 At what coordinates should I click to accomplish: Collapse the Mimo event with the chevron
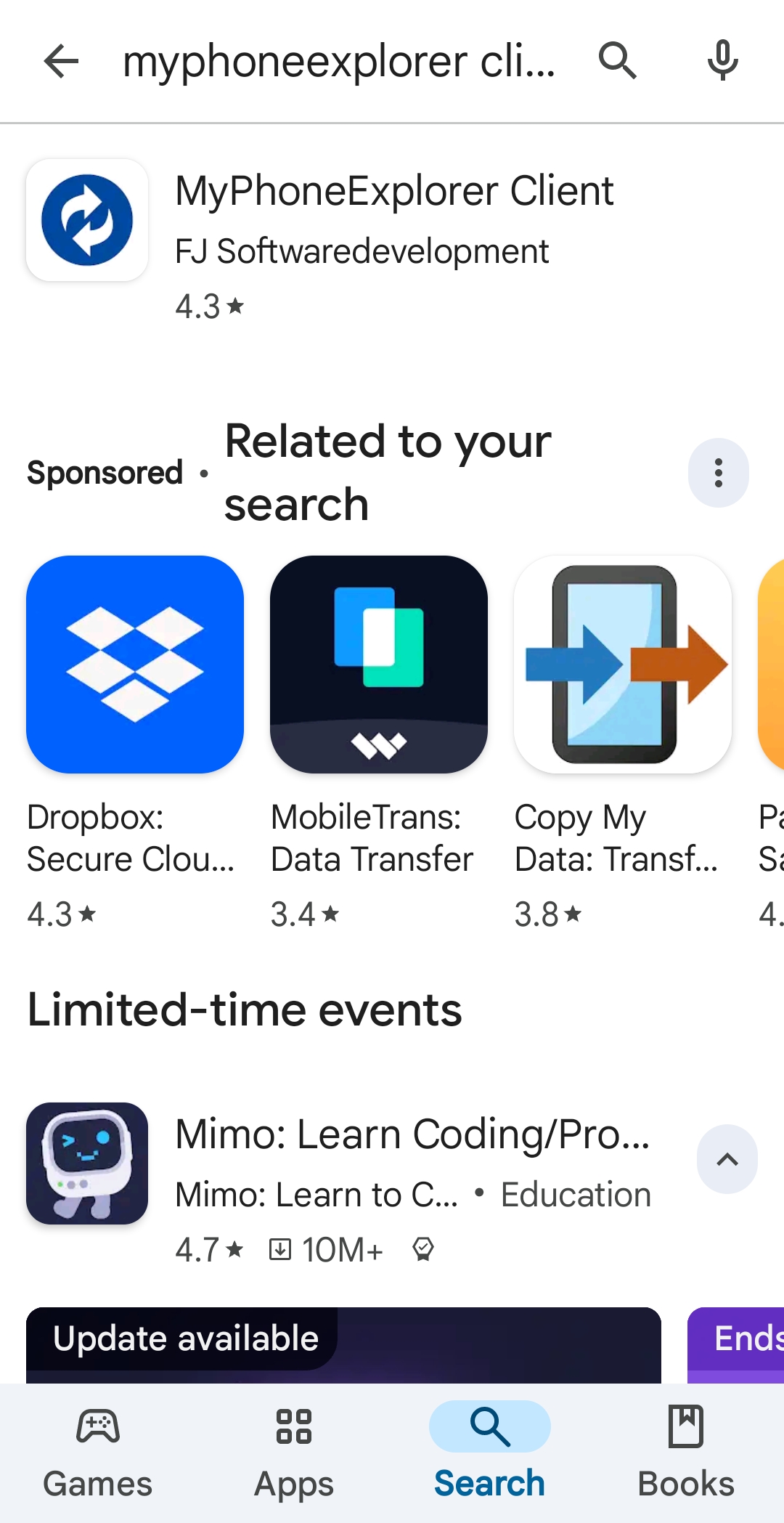[x=727, y=1159]
